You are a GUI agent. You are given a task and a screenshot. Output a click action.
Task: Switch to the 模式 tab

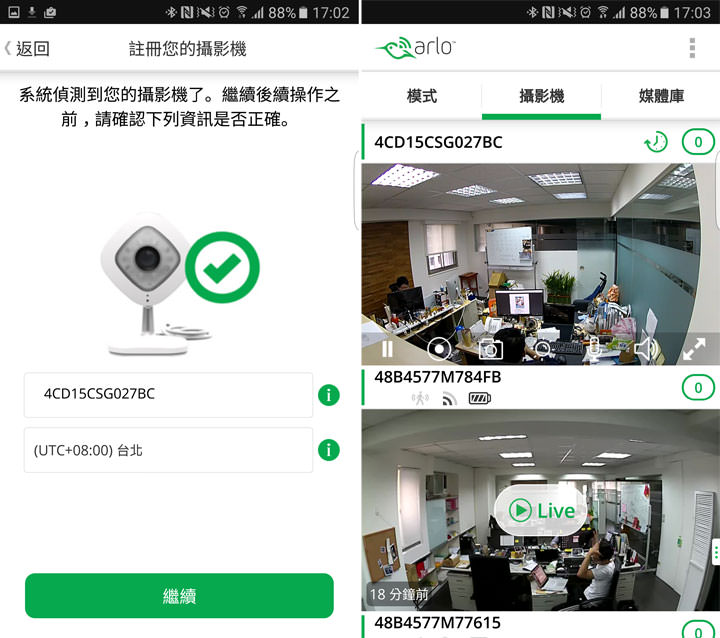click(421, 97)
